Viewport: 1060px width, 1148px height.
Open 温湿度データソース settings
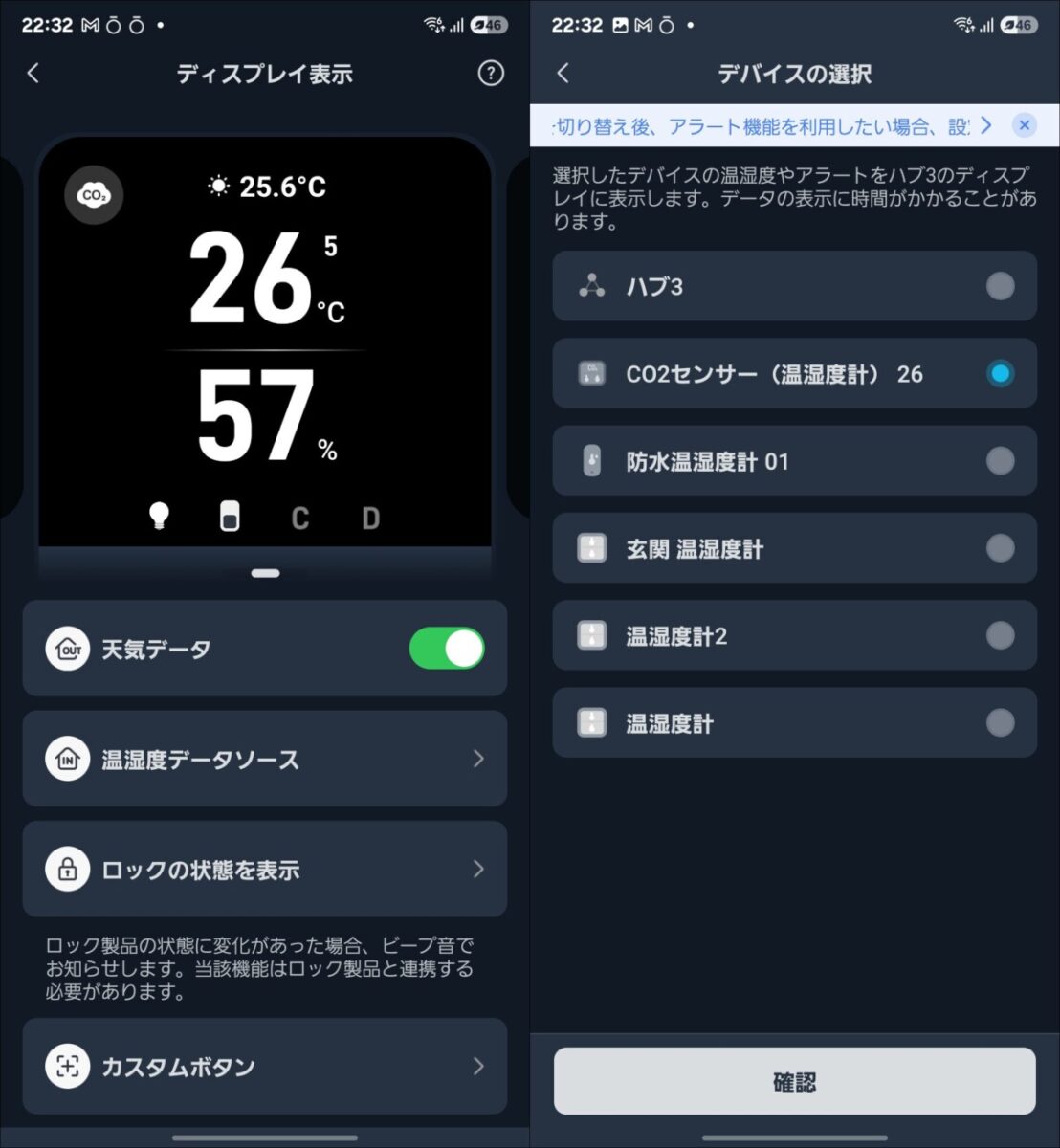(x=265, y=760)
